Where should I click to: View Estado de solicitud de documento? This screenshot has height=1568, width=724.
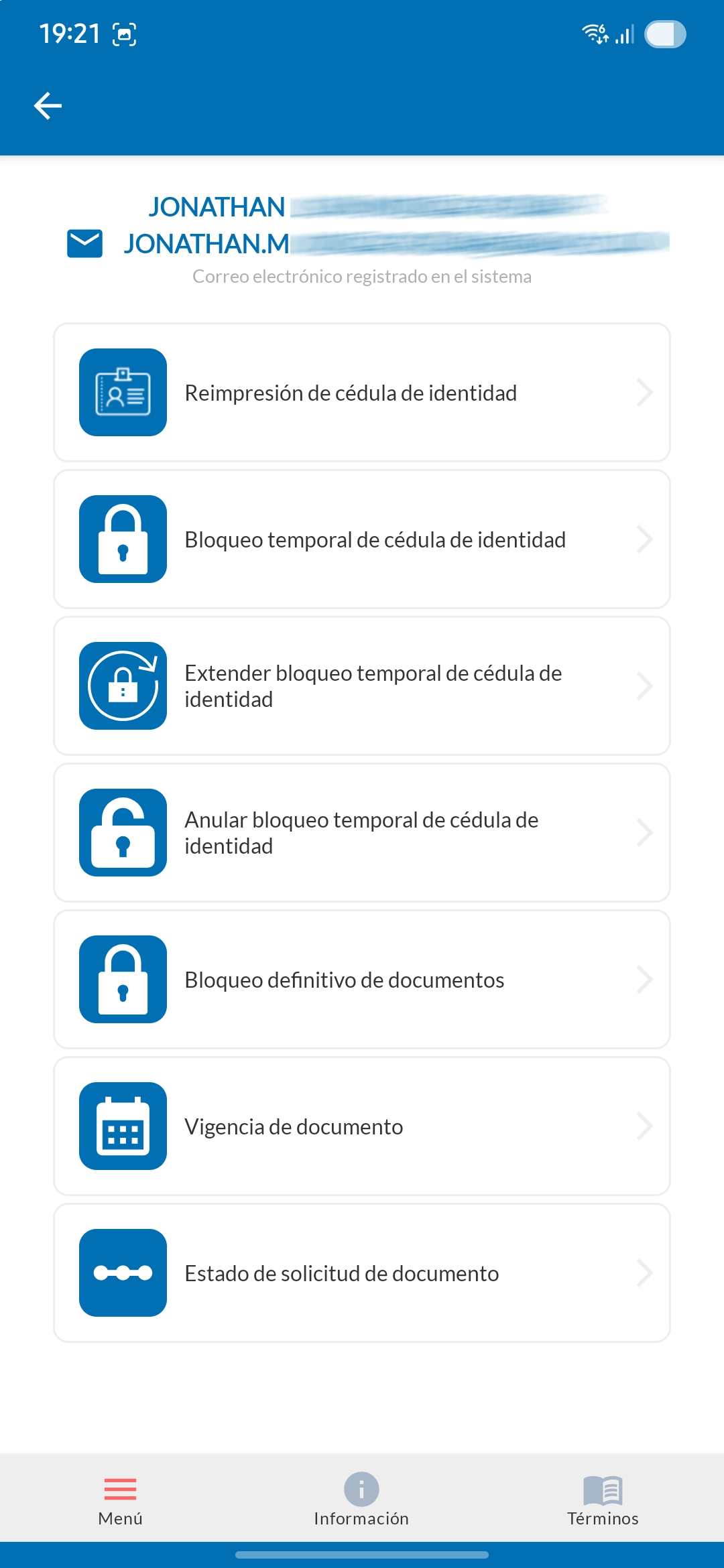coord(362,1273)
